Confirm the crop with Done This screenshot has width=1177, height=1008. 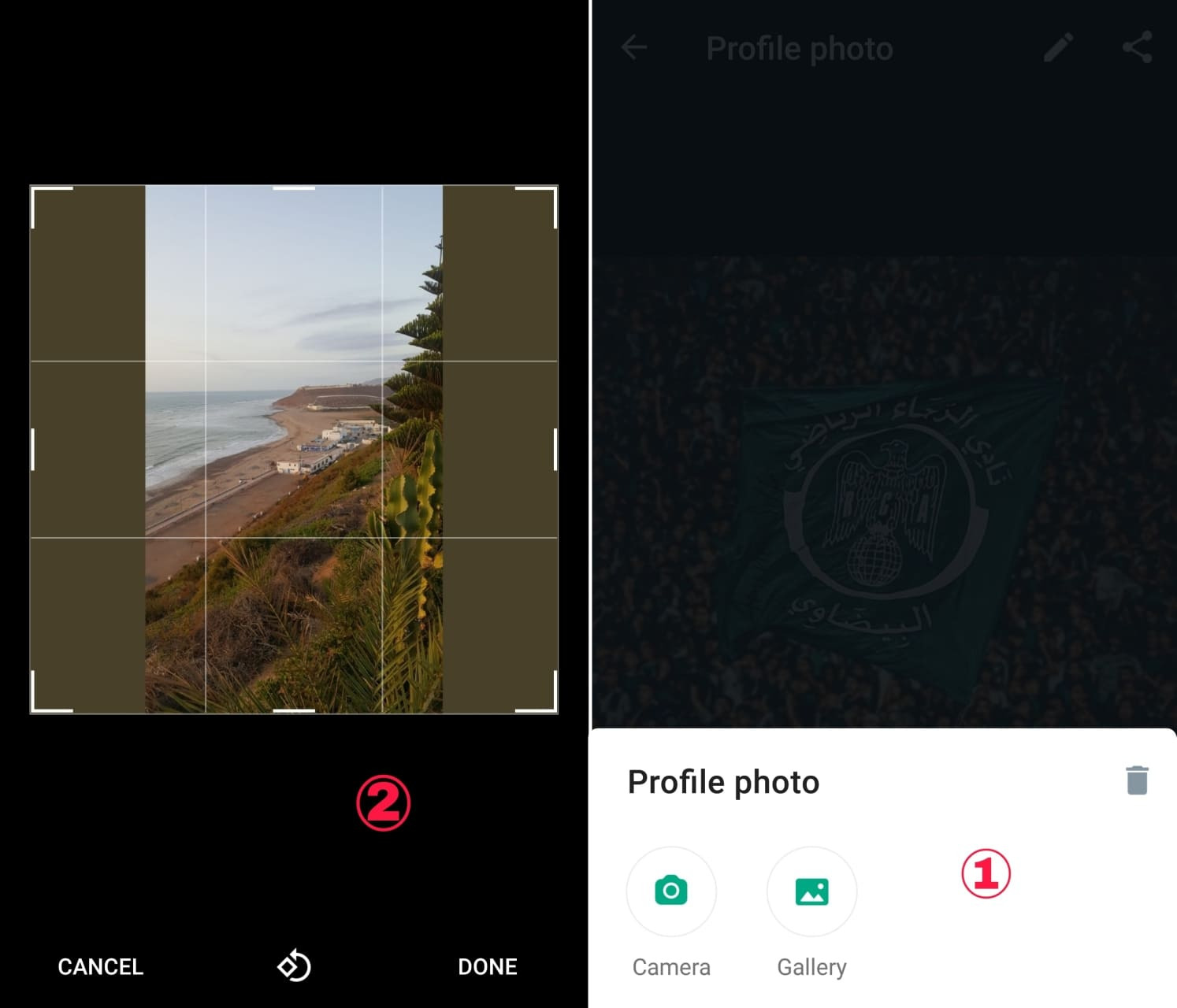tap(487, 966)
